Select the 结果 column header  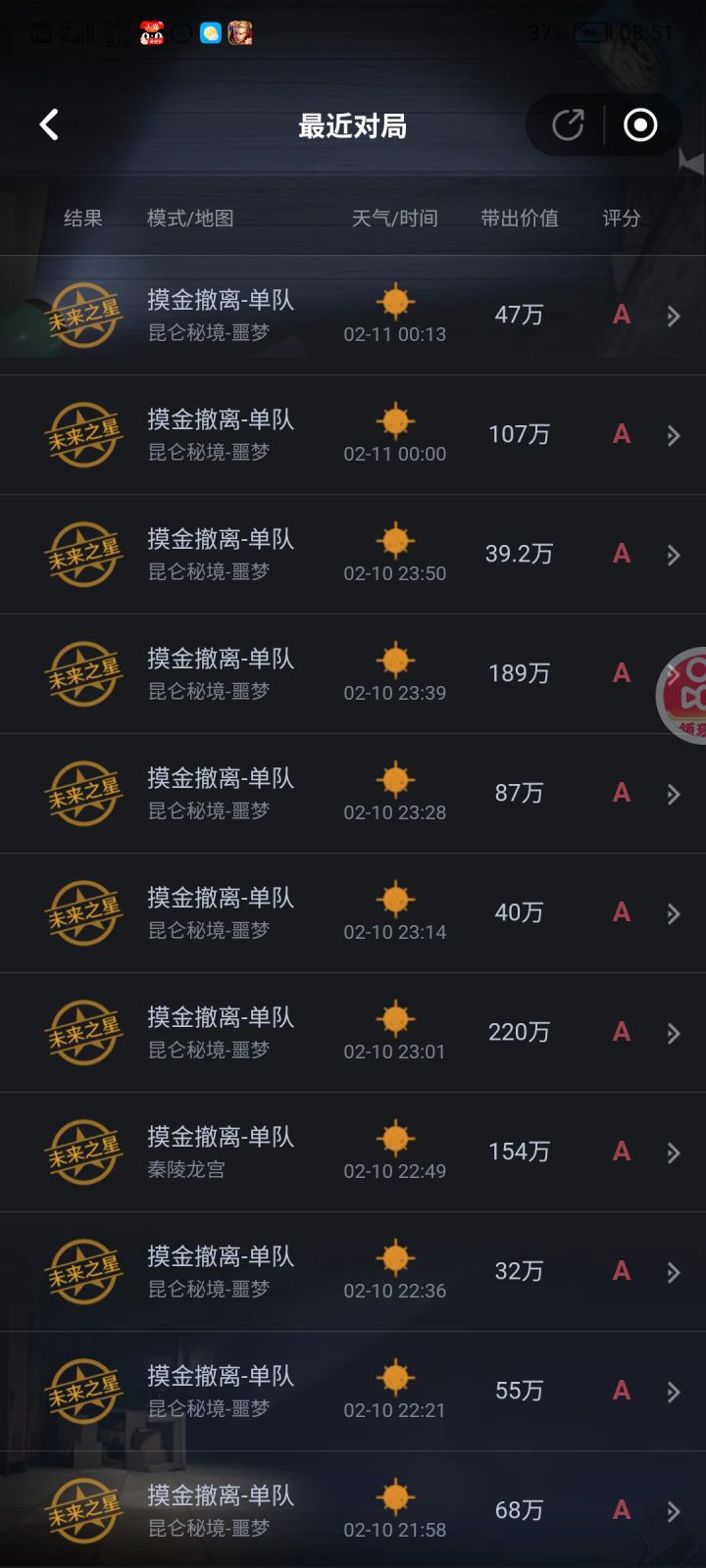82,218
